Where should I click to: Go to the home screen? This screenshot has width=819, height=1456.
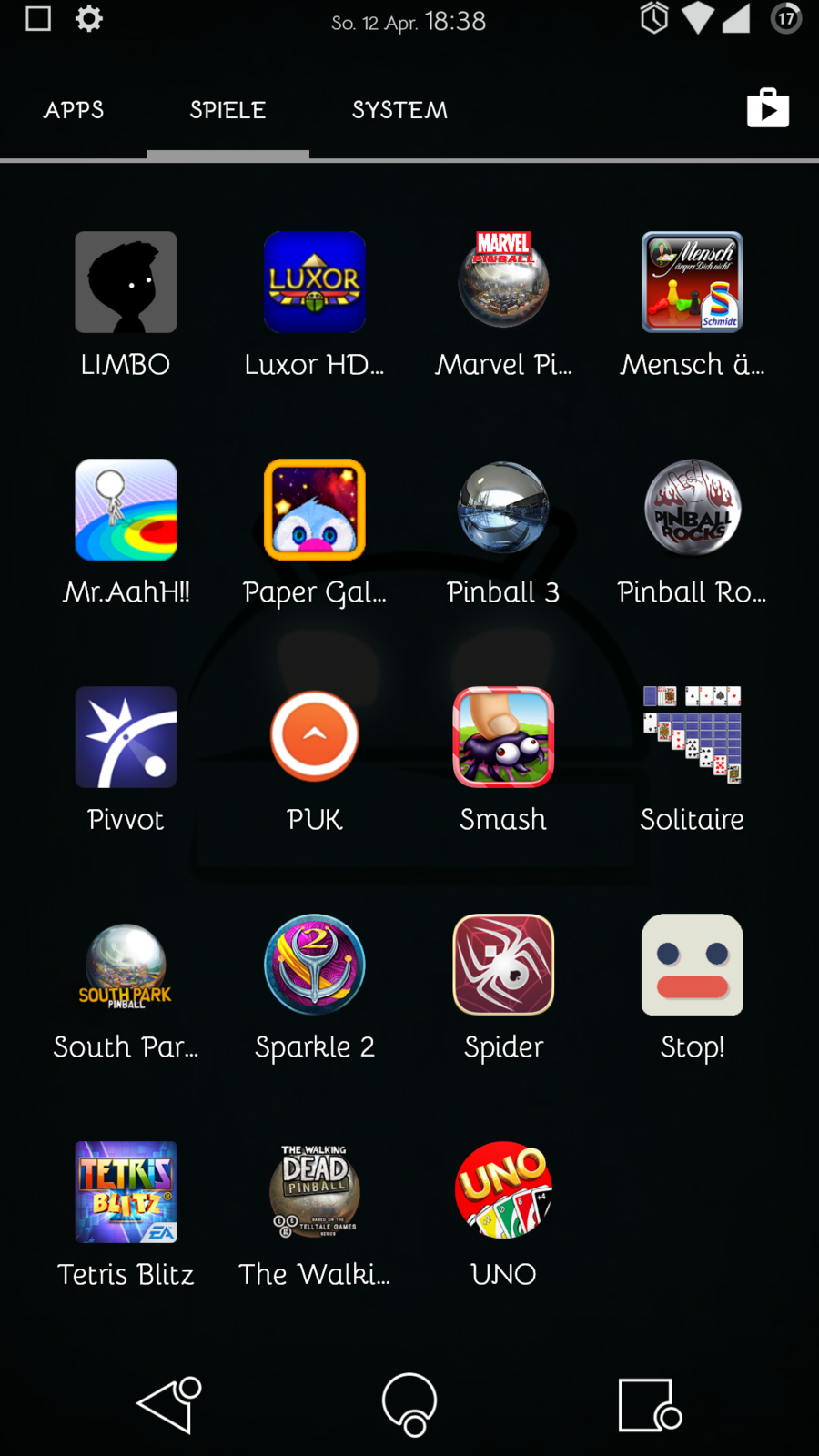(409, 1404)
